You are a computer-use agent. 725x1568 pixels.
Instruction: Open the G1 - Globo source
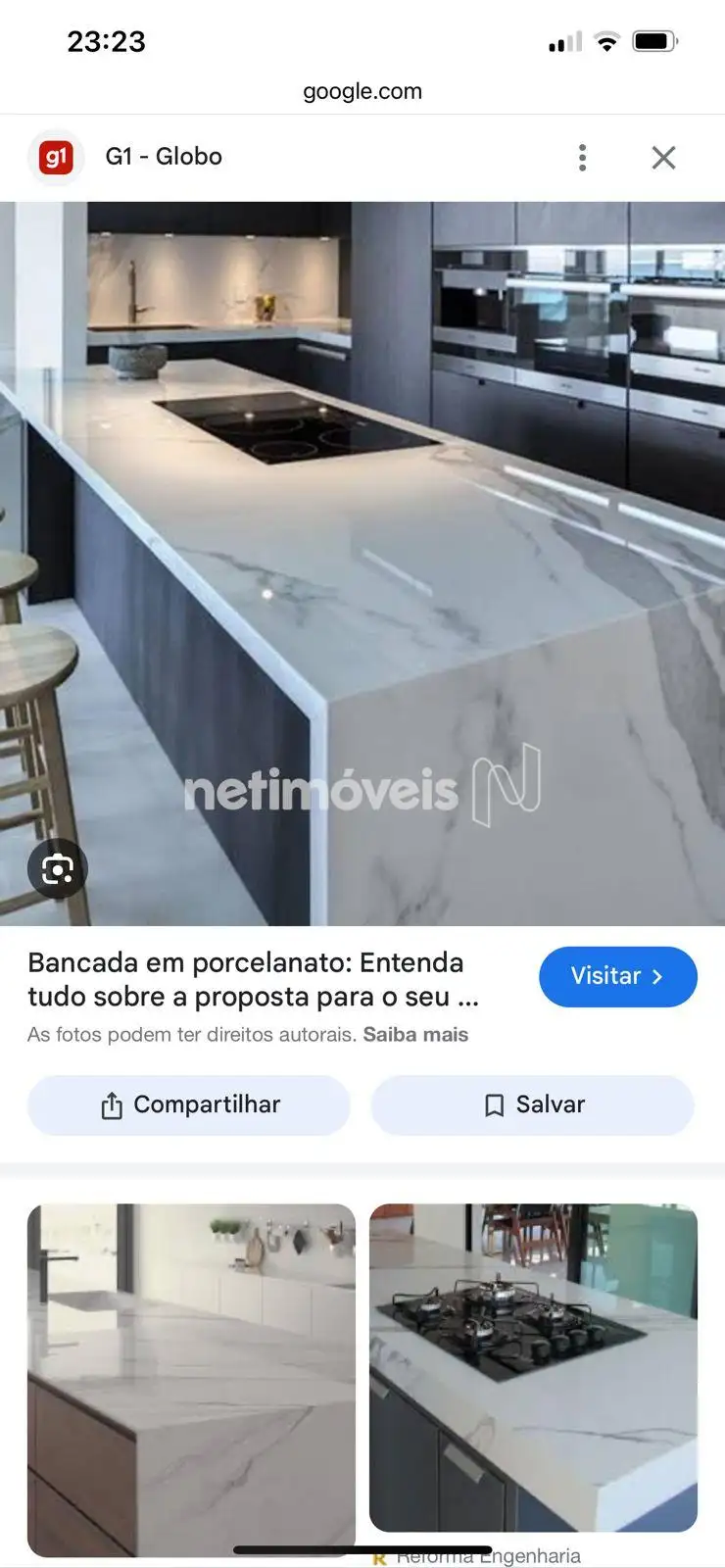(x=162, y=157)
